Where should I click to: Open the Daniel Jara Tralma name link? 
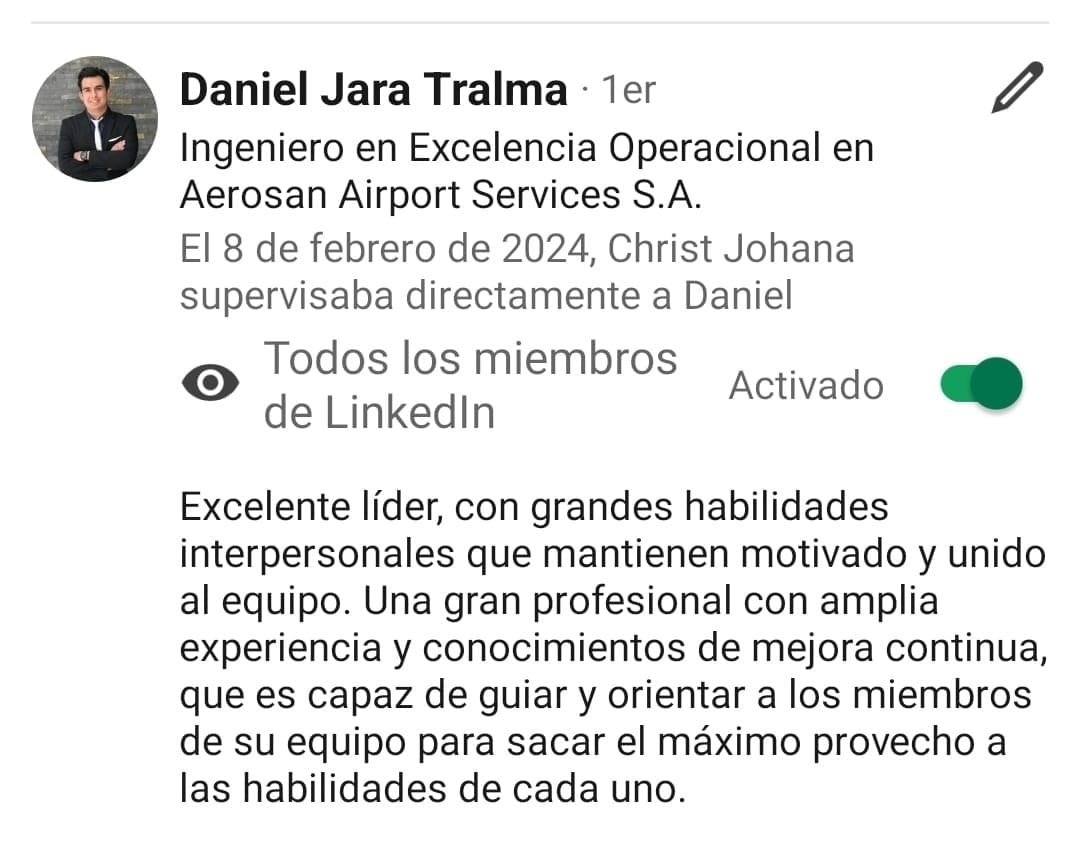(x=373, y=90)
